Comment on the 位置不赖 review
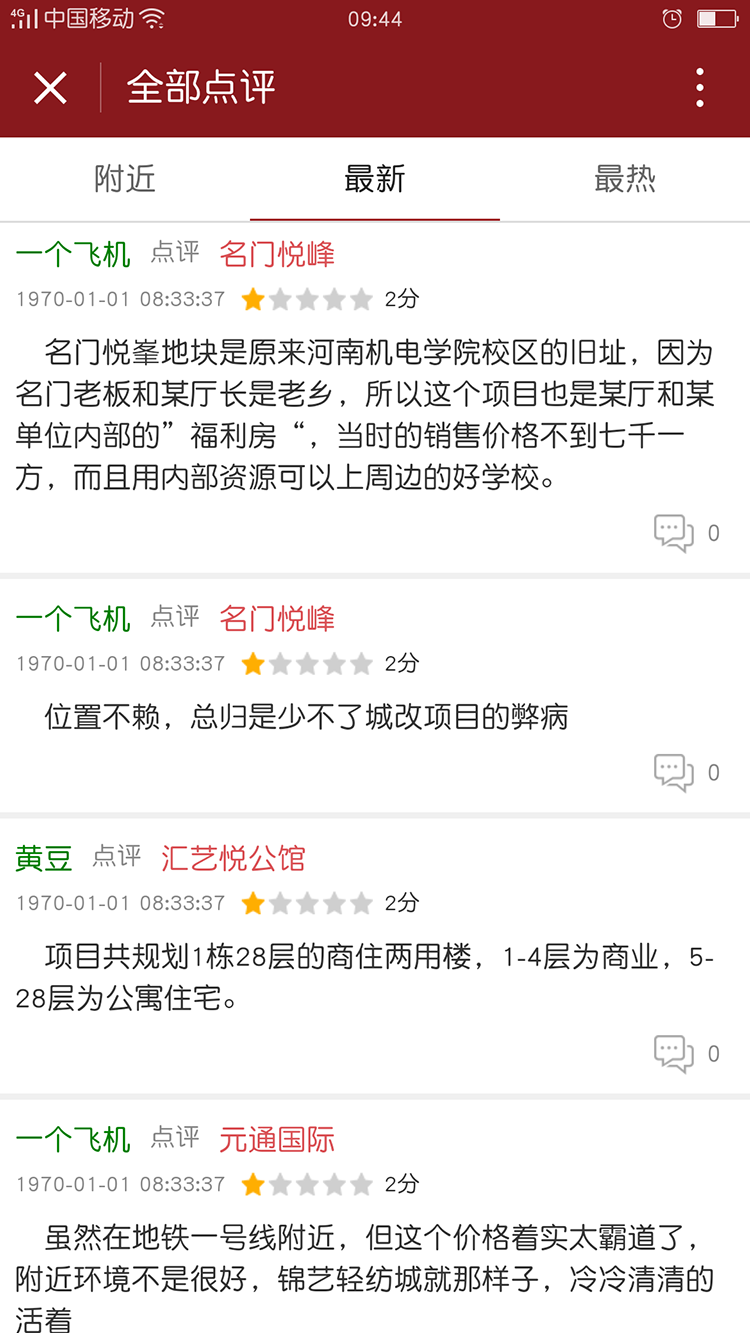The height and width of the screenshot is (1333, 750). 675,772
